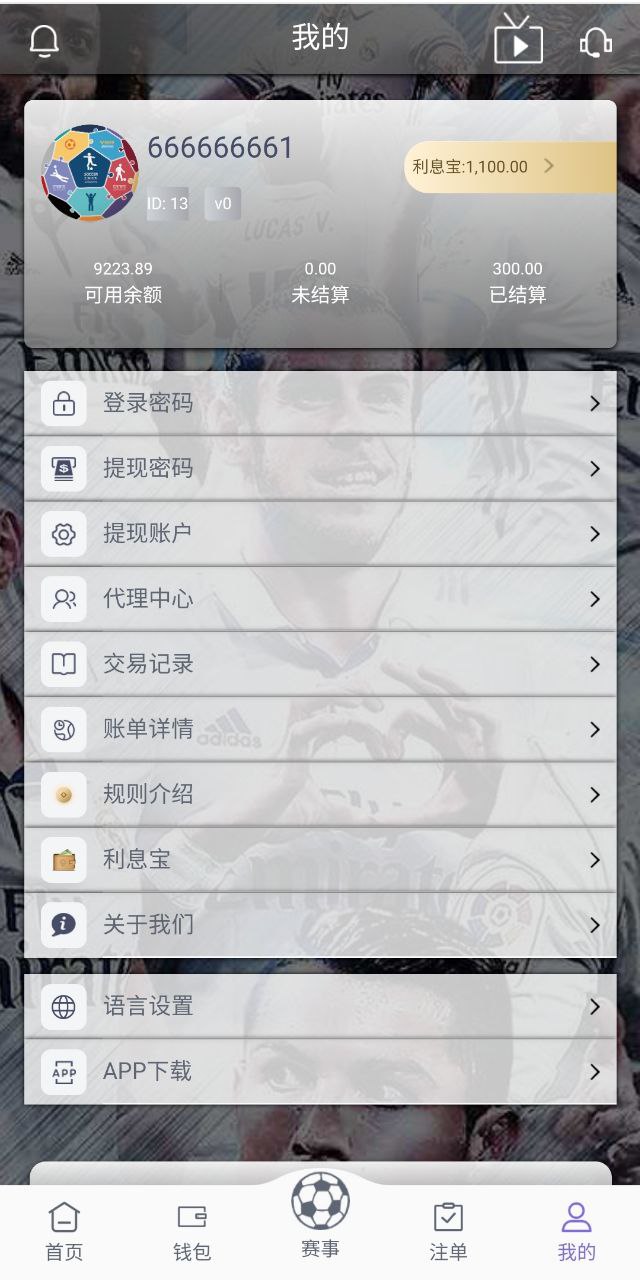This screenshot has width=640, height=1280.
Task: Open 语言设置
Action: pos(320,1007)
